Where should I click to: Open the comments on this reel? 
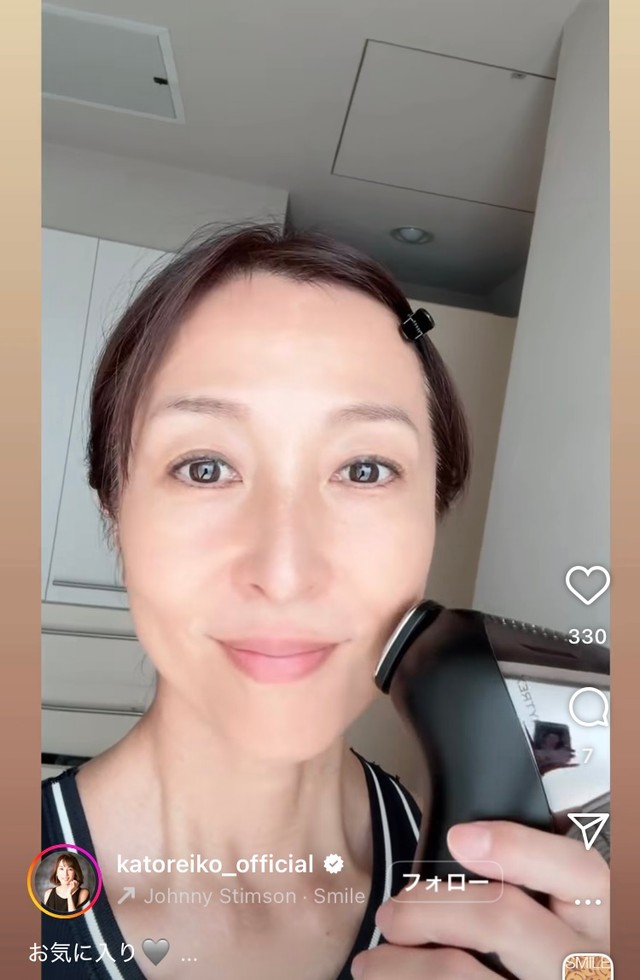(588, 708)
